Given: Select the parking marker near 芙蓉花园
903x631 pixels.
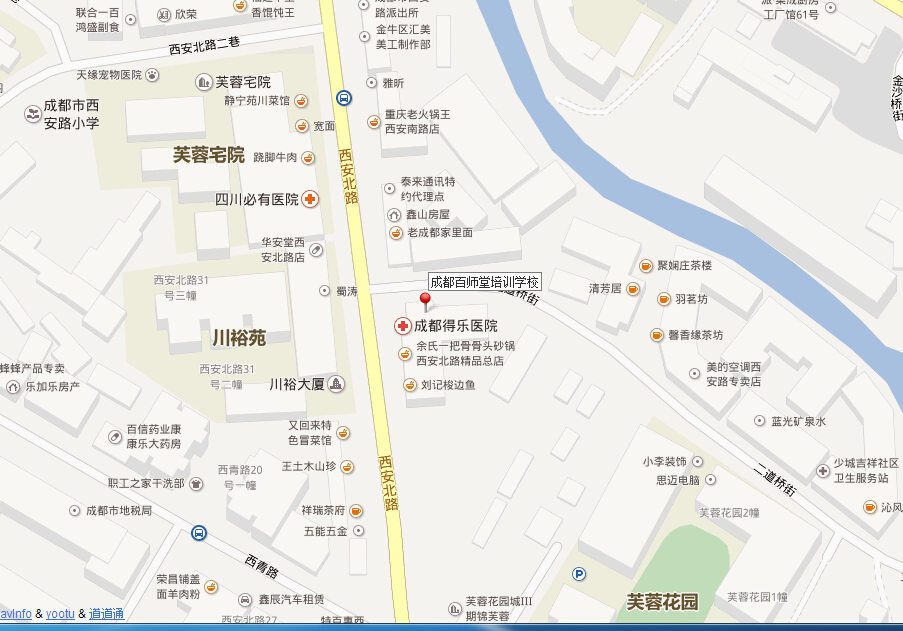Looking at the screenshot, I should pos(578,573).
